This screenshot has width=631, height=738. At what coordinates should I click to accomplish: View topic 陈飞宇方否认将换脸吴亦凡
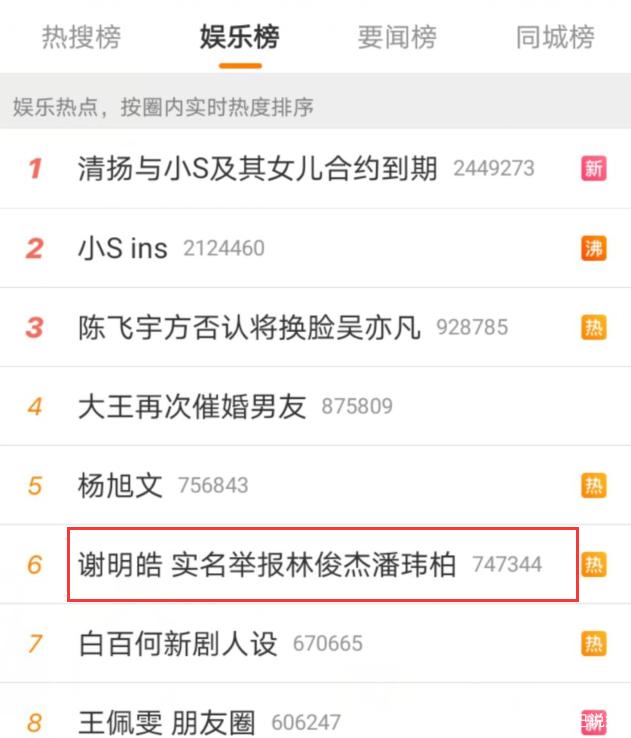pyautogui.click(x=250, y=327)
